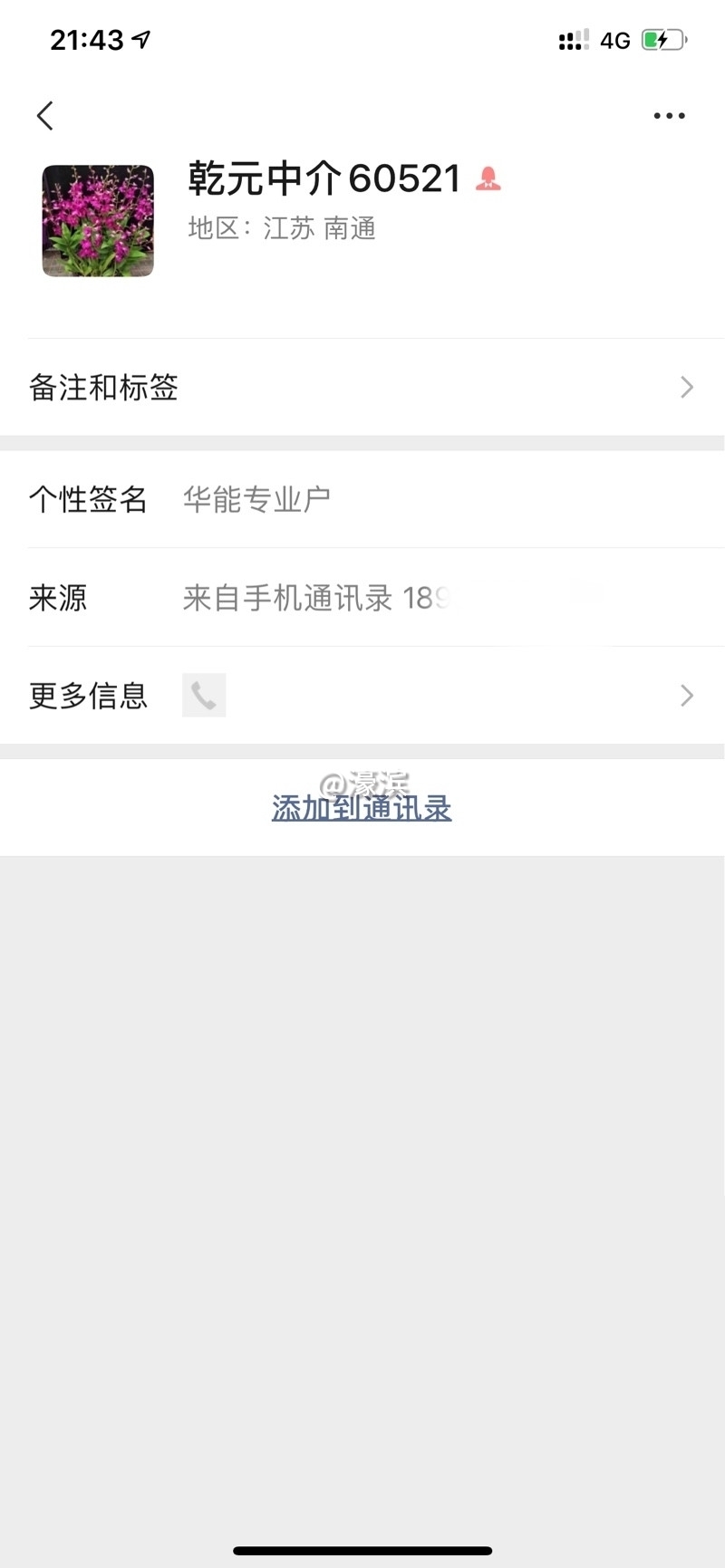725x1568 pixels.
Task: Select the 来源 source row
Action: tap(362, 599)
